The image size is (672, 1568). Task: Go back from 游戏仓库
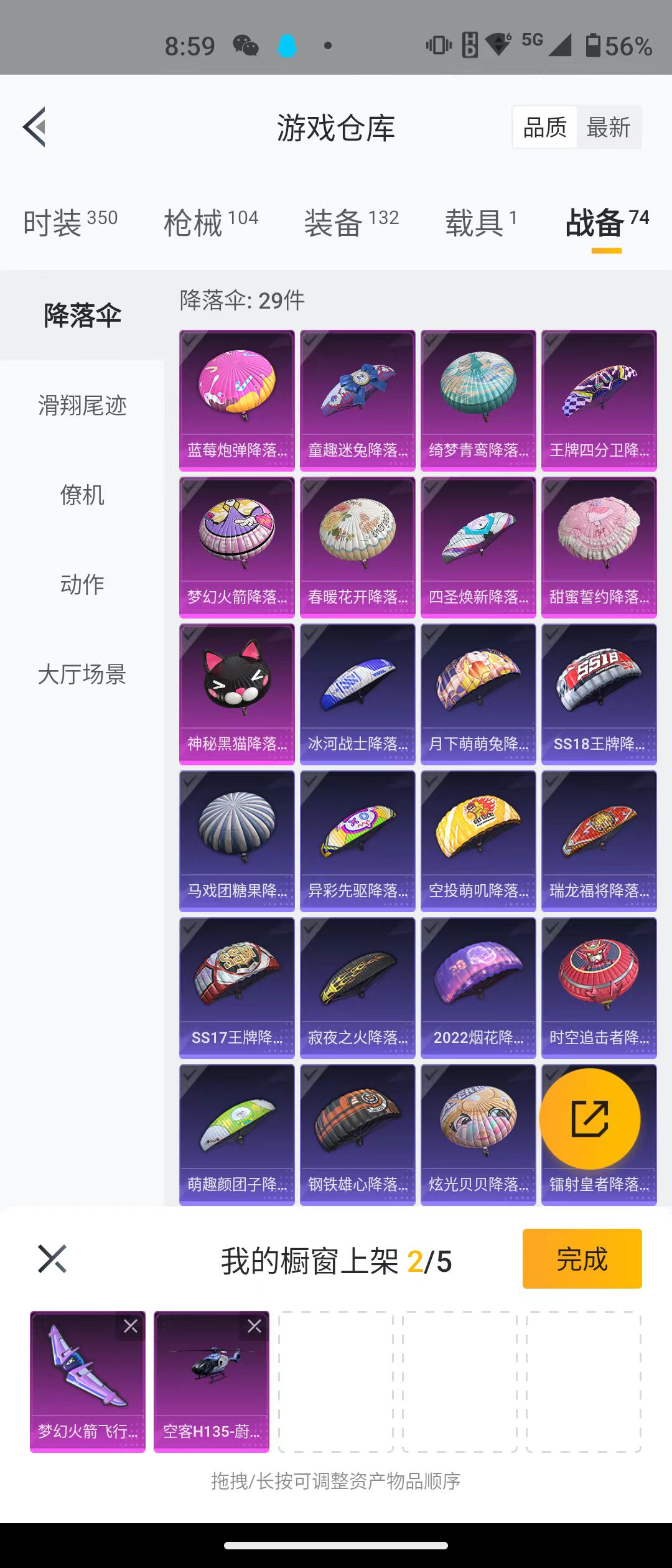coord(35,127)
